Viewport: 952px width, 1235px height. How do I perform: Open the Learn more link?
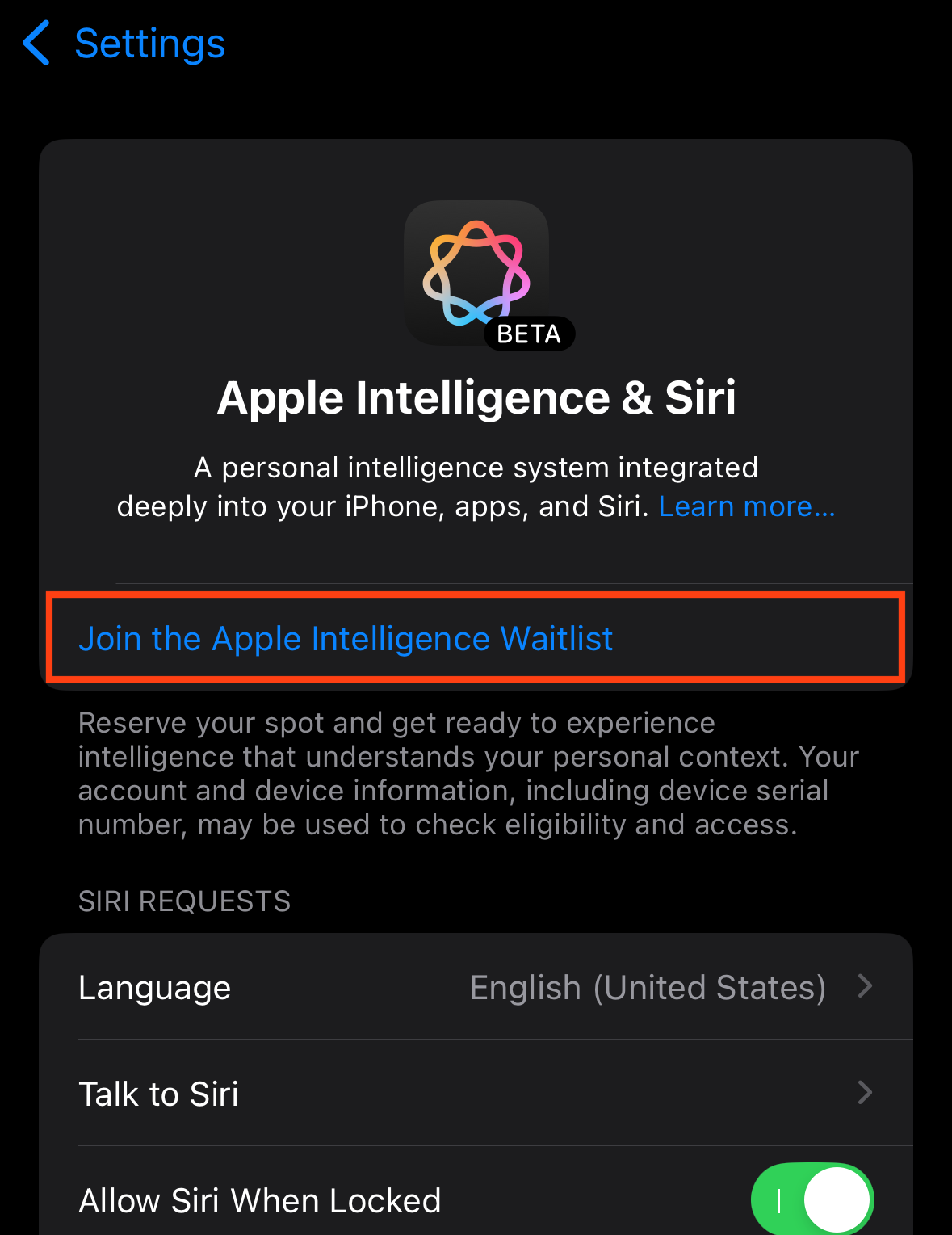point(746,506)
